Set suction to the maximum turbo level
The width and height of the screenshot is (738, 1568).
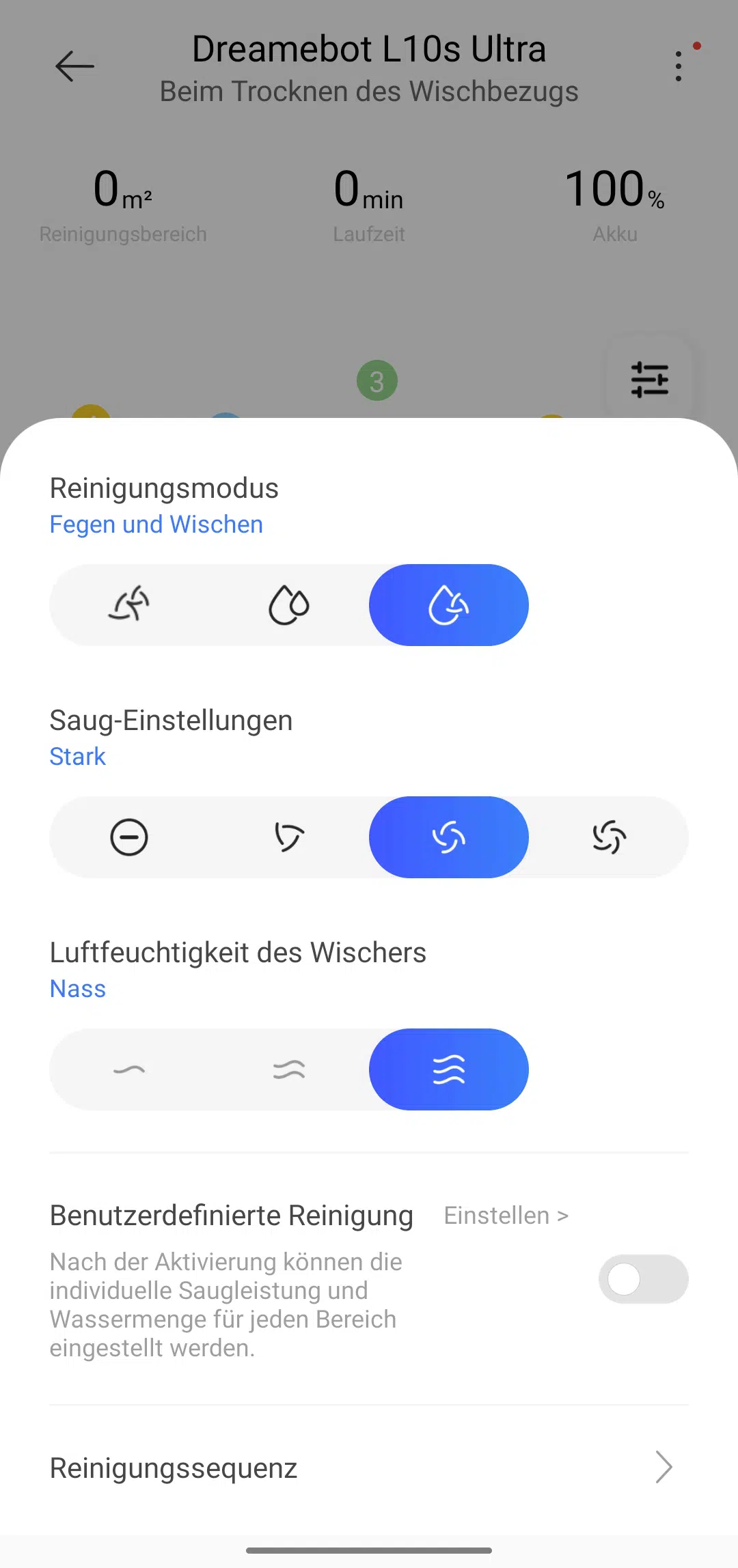coord(609,837)
